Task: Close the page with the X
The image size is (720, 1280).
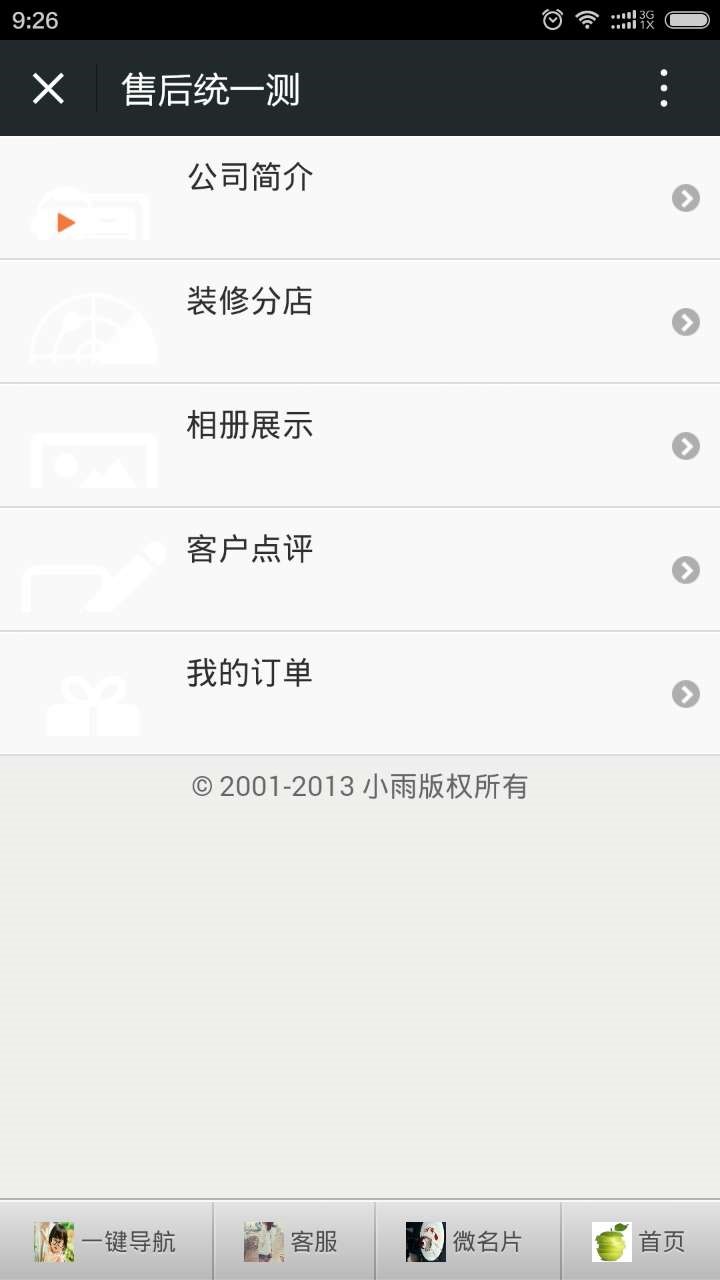Action: coord(48,88)
